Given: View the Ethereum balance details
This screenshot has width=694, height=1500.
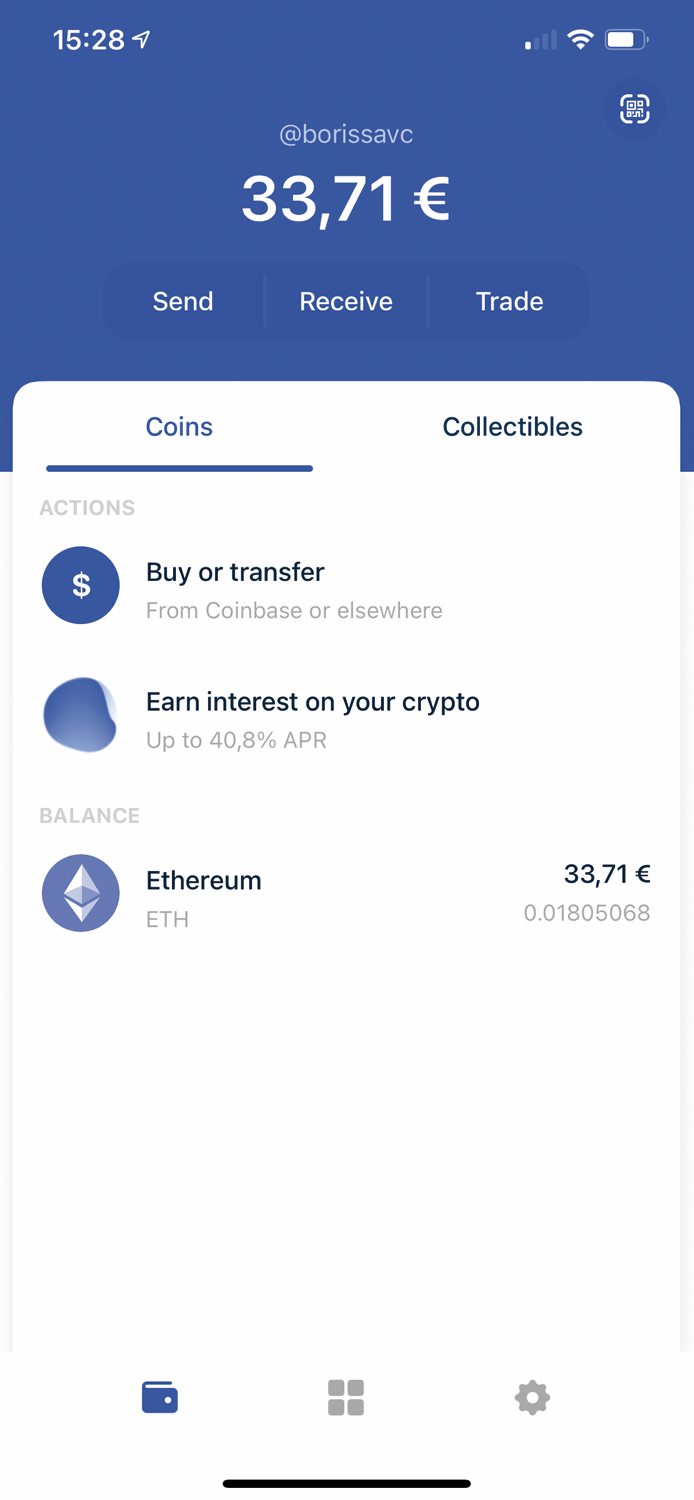Looking at the screenshot, I should tap(347, 893).
